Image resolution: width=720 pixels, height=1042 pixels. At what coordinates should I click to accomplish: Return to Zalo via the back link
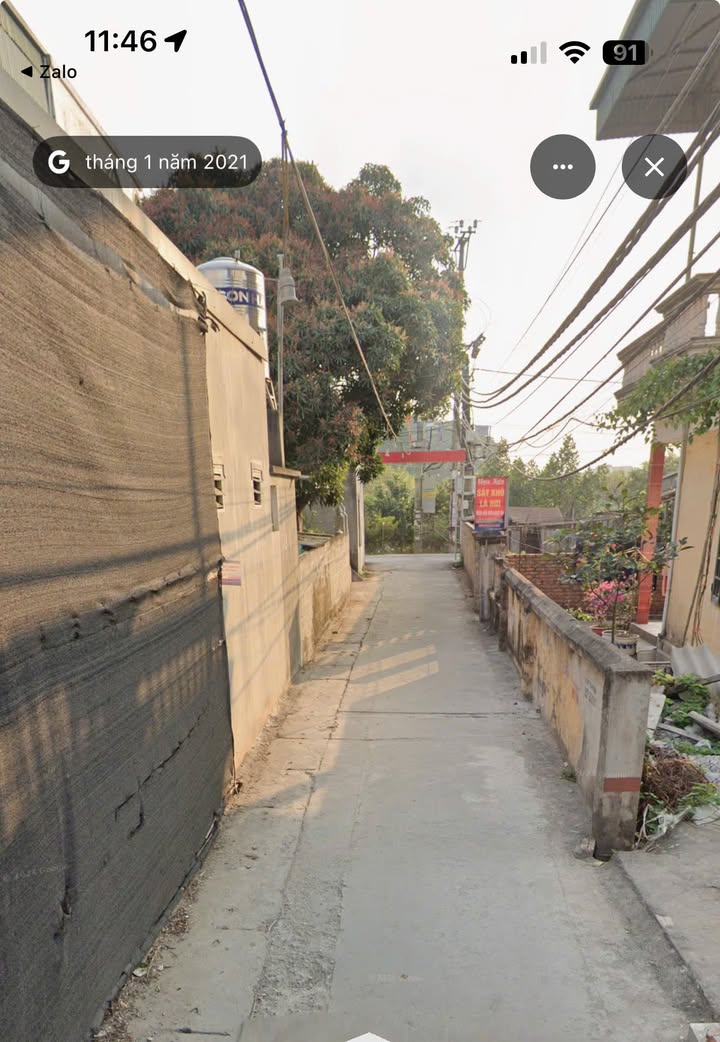[x=49, y=72]
